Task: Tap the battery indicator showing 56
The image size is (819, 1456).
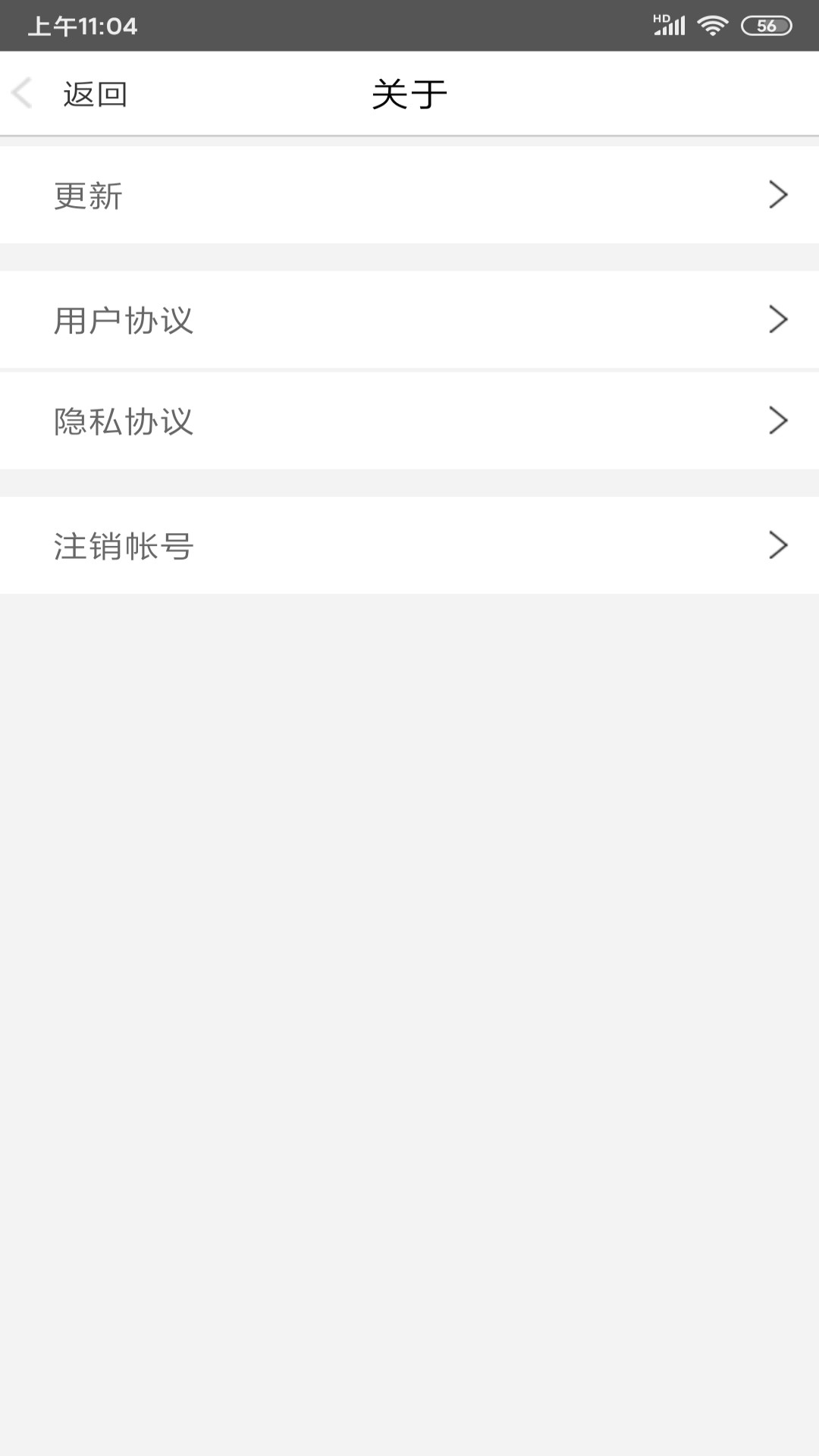Action: [x=766, y=24]
